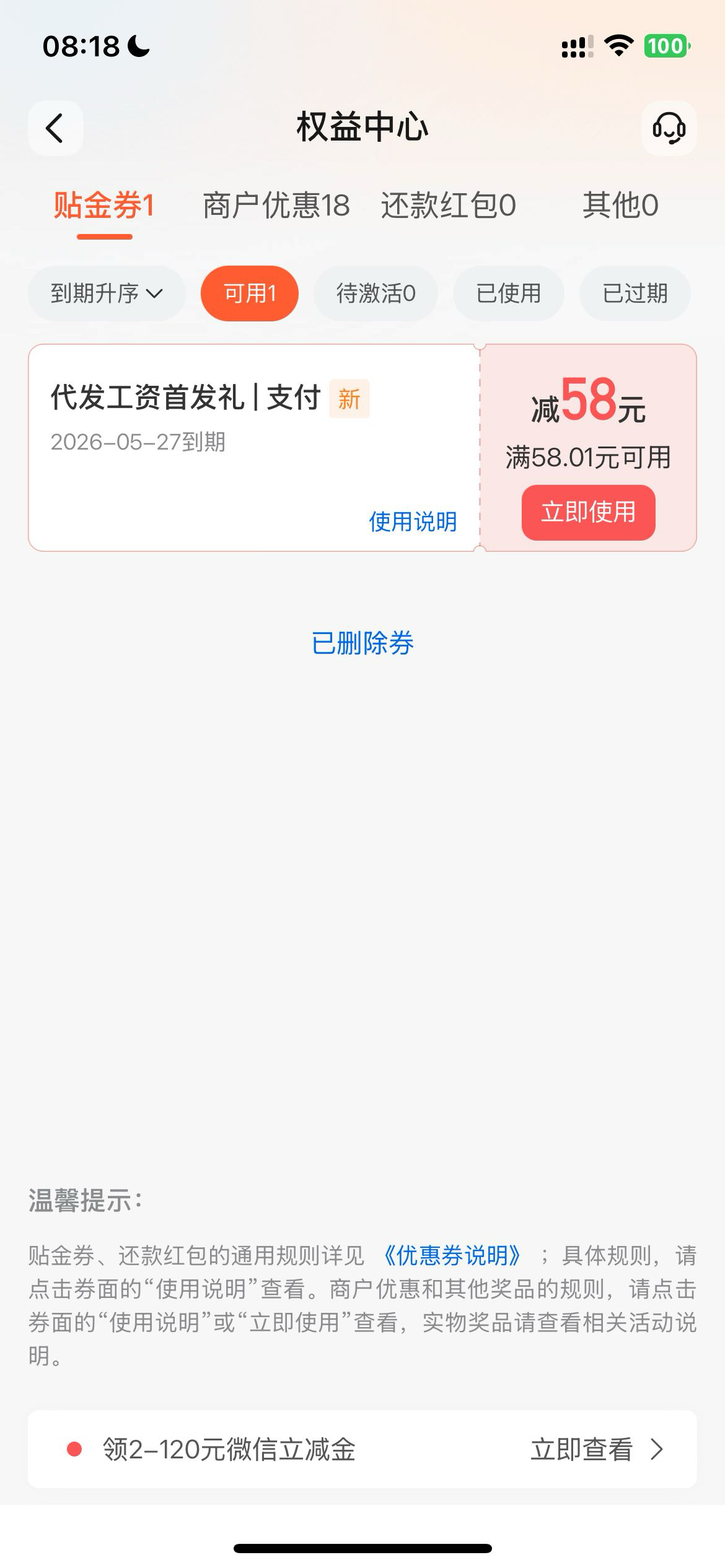Open the 已删除券 link
This screenshot has height=1568, width=725.
362,643
